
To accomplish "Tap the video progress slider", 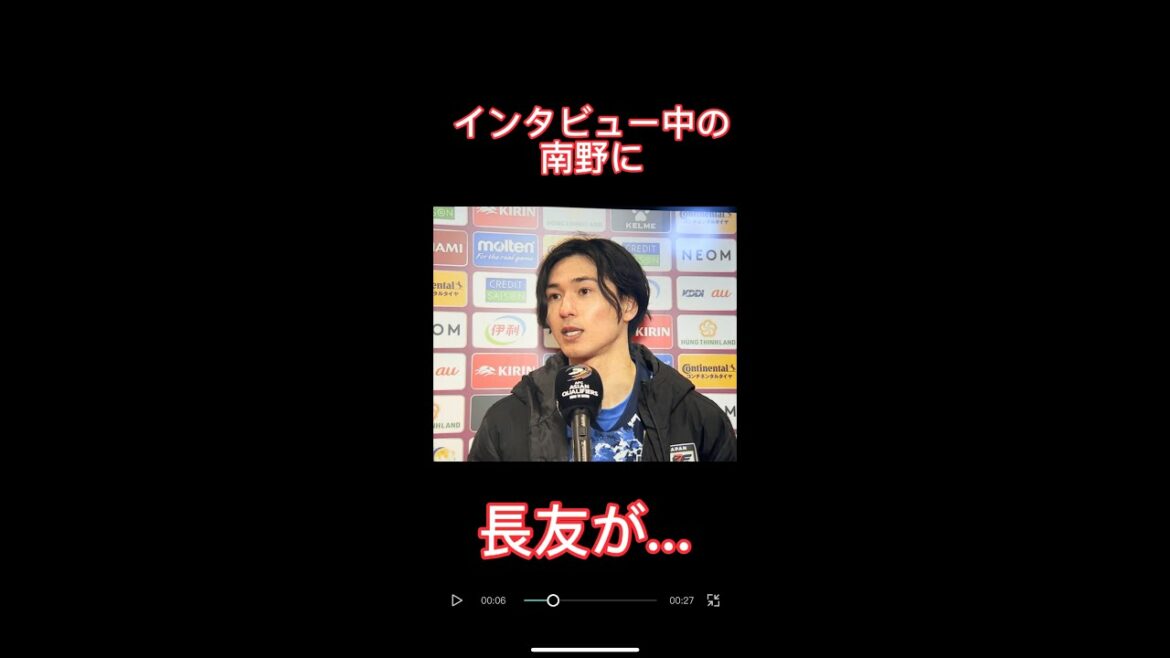I will coord(590,600).
